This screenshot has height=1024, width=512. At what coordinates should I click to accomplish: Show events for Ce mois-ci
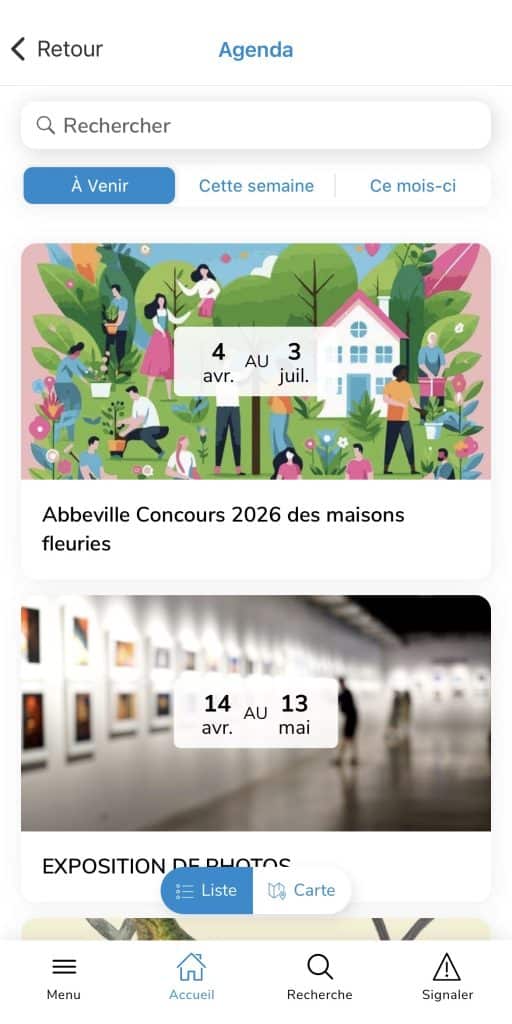pos(413,185)
